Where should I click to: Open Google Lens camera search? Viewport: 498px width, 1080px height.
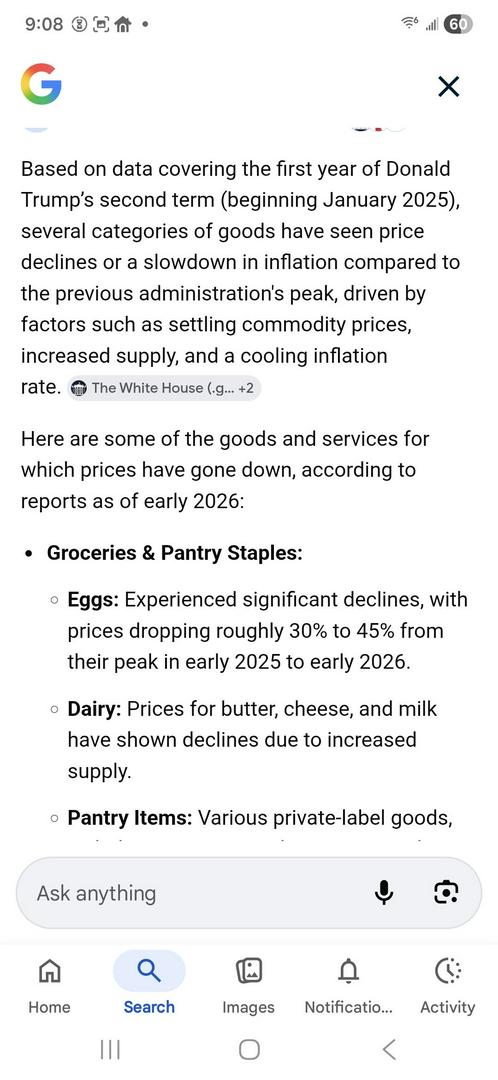446,893
